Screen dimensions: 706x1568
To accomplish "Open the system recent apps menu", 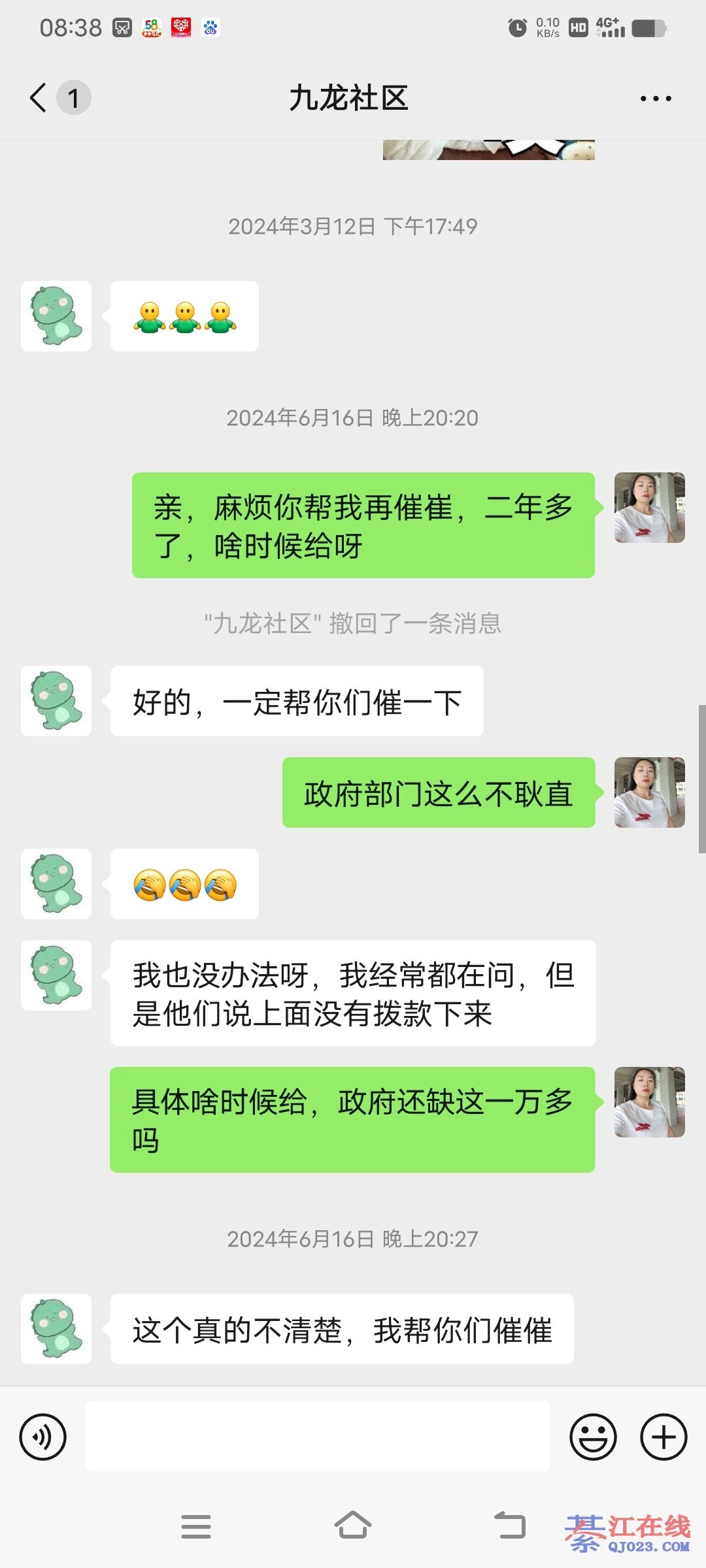I will tap(196, 1527).
